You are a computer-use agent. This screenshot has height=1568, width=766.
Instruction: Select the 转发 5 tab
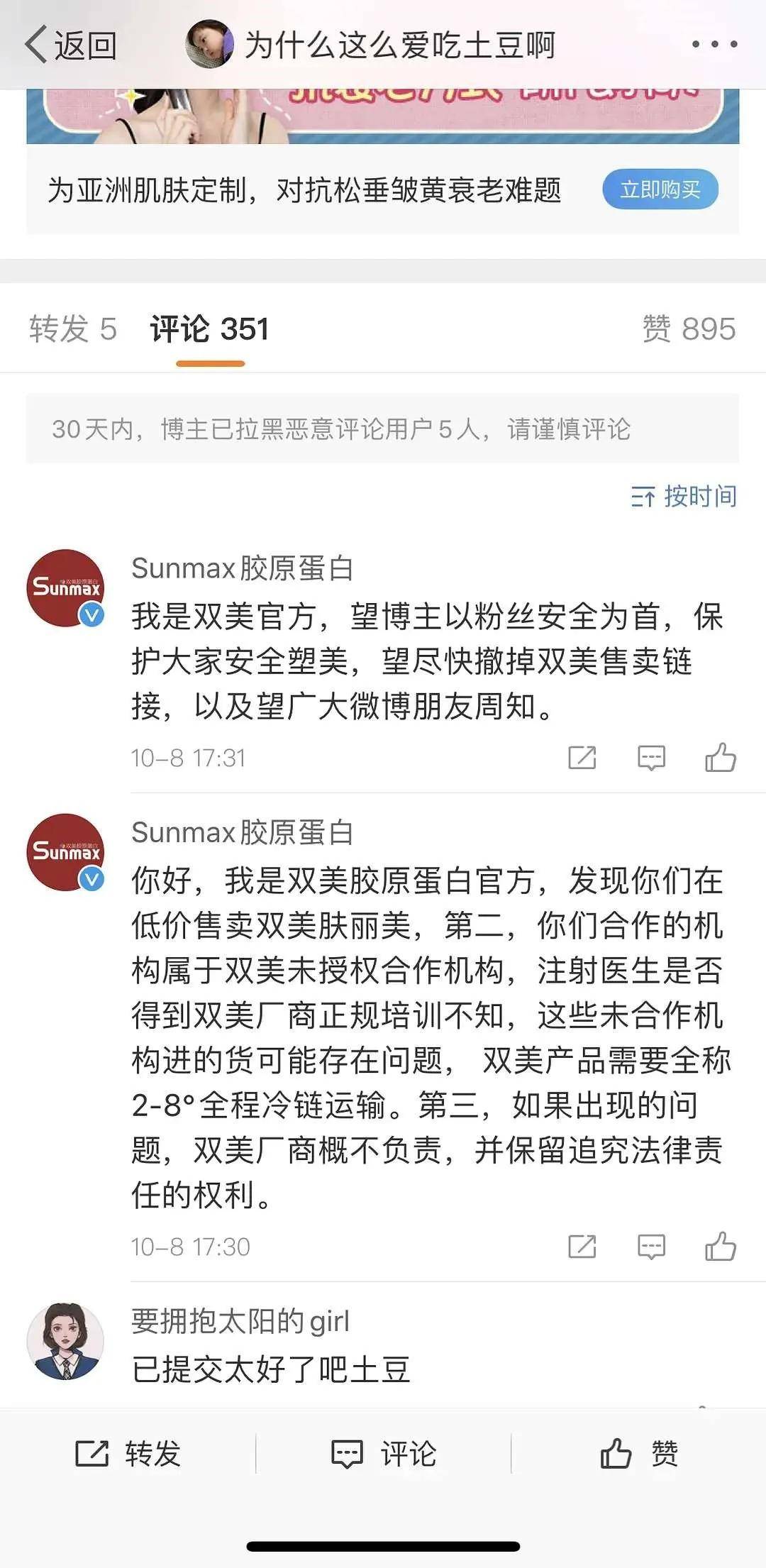pyautogui.click(x=74, y=328)
